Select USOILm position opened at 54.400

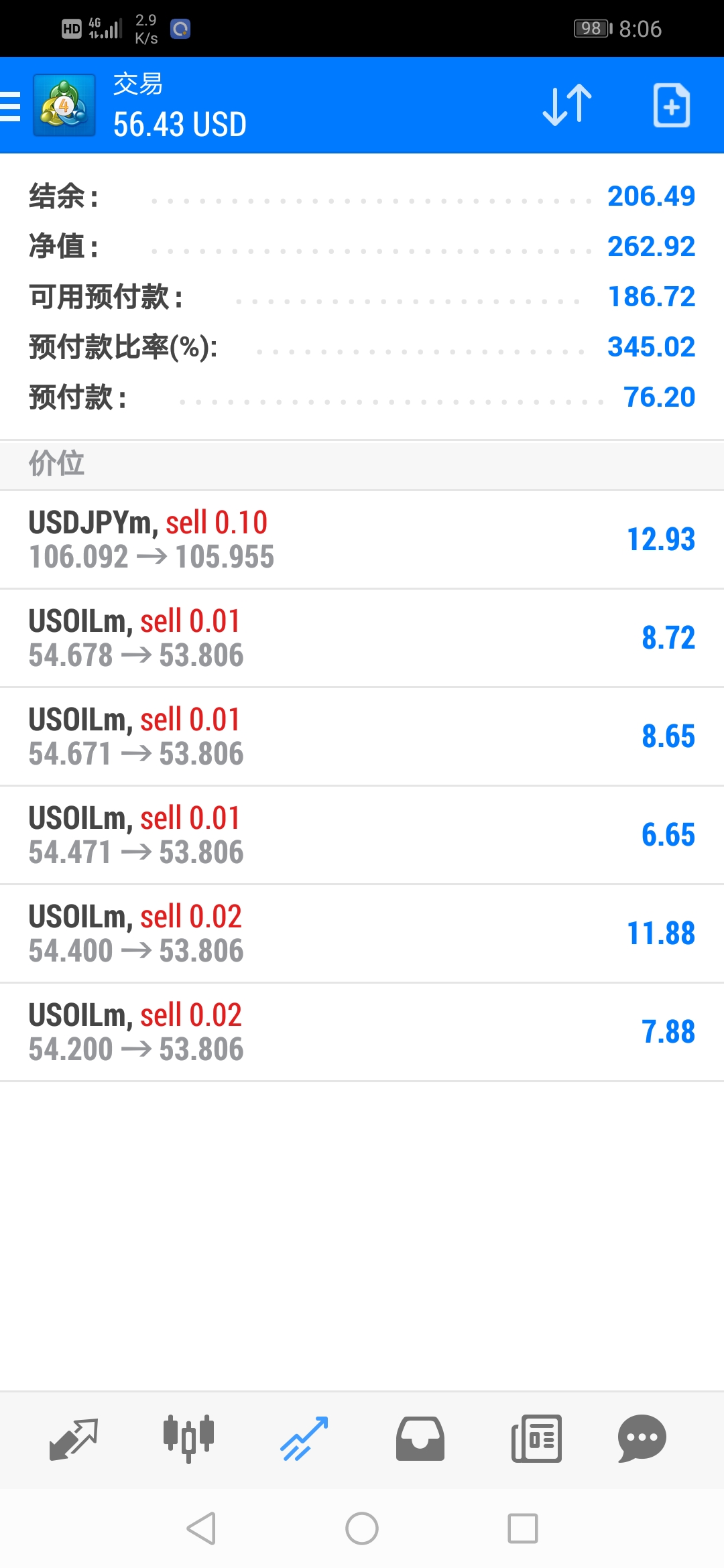click(x=362, y=934)
